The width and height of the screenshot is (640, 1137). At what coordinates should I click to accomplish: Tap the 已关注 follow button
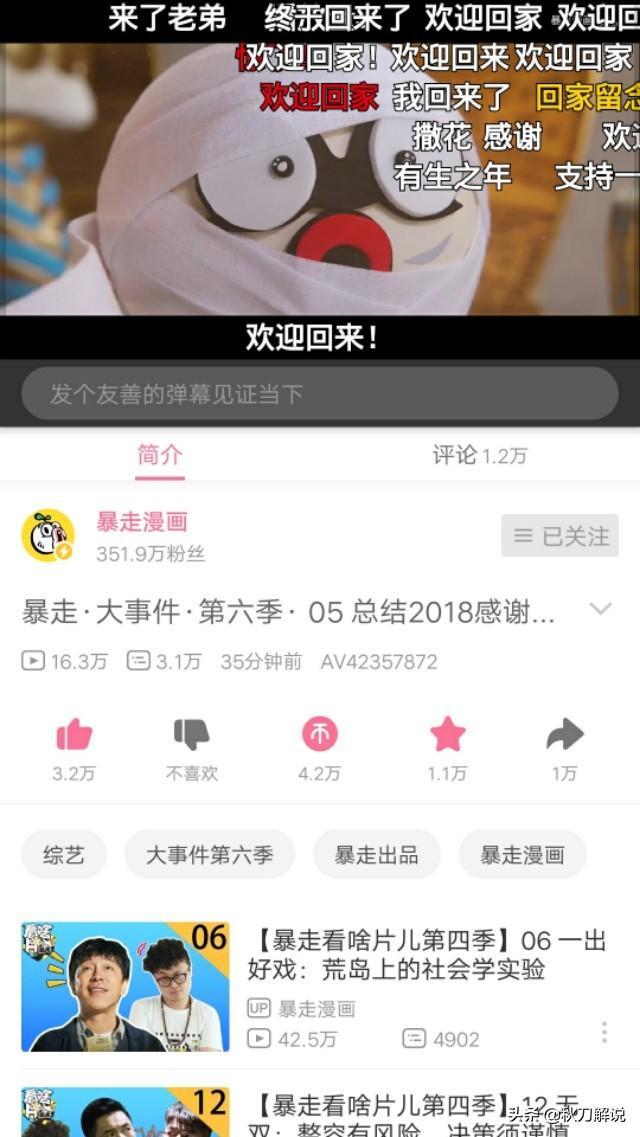pyautogui.click(x=560, y=537)
